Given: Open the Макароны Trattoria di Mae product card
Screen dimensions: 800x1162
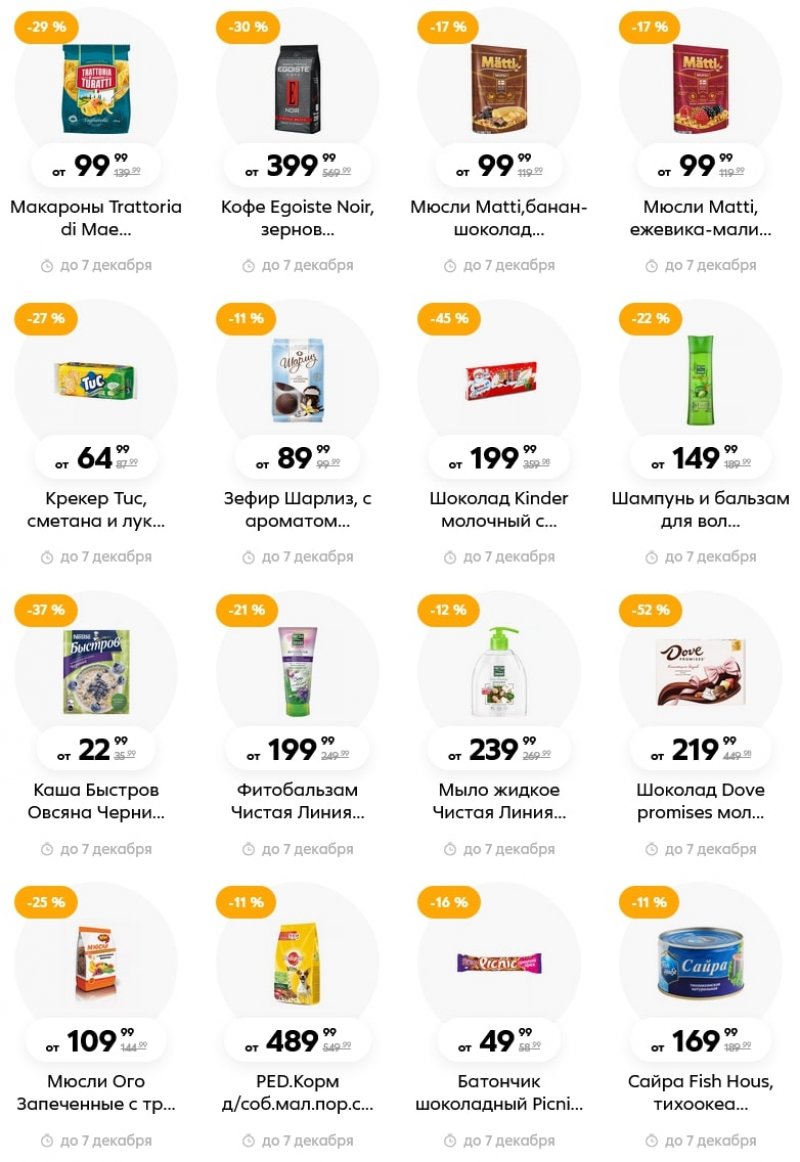Looking at the screenshot, I should coord(96,90).
